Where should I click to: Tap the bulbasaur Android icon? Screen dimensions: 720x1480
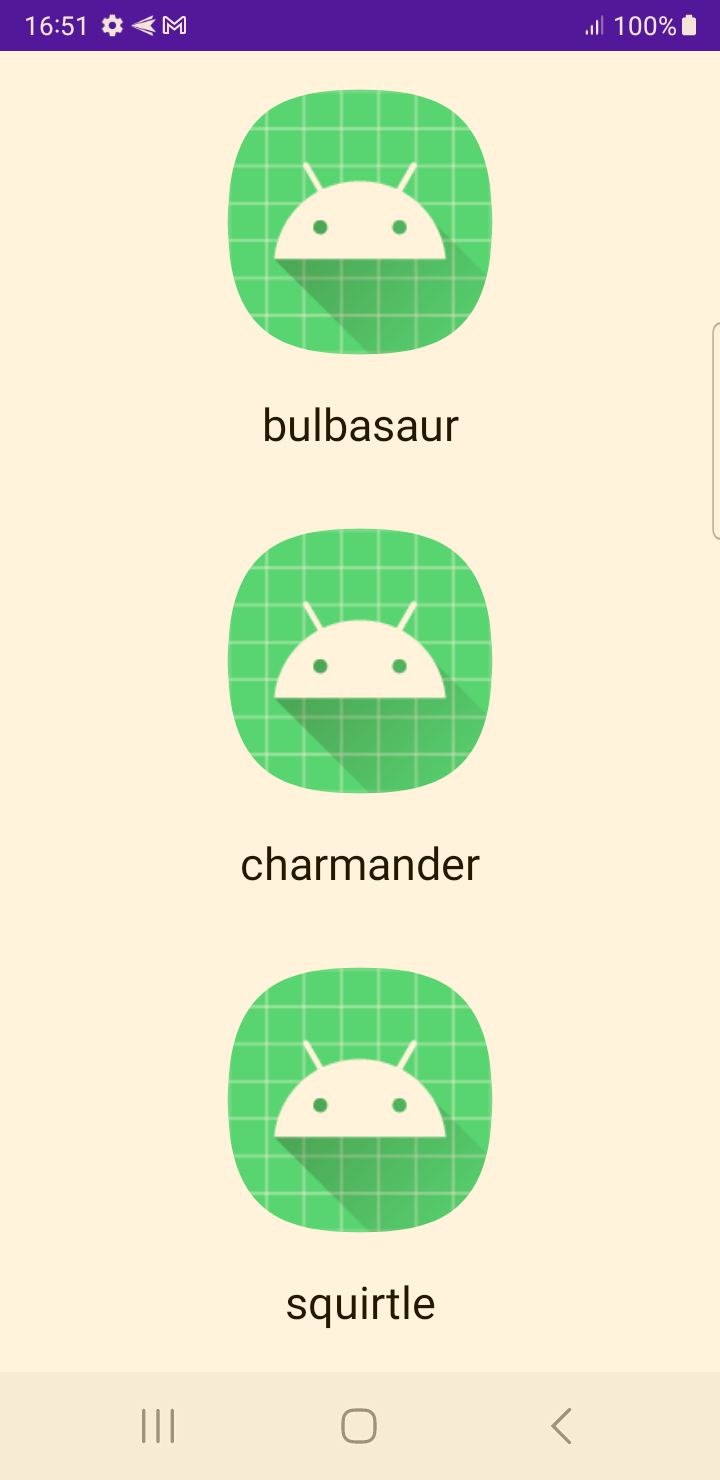[x=360, y=222]
